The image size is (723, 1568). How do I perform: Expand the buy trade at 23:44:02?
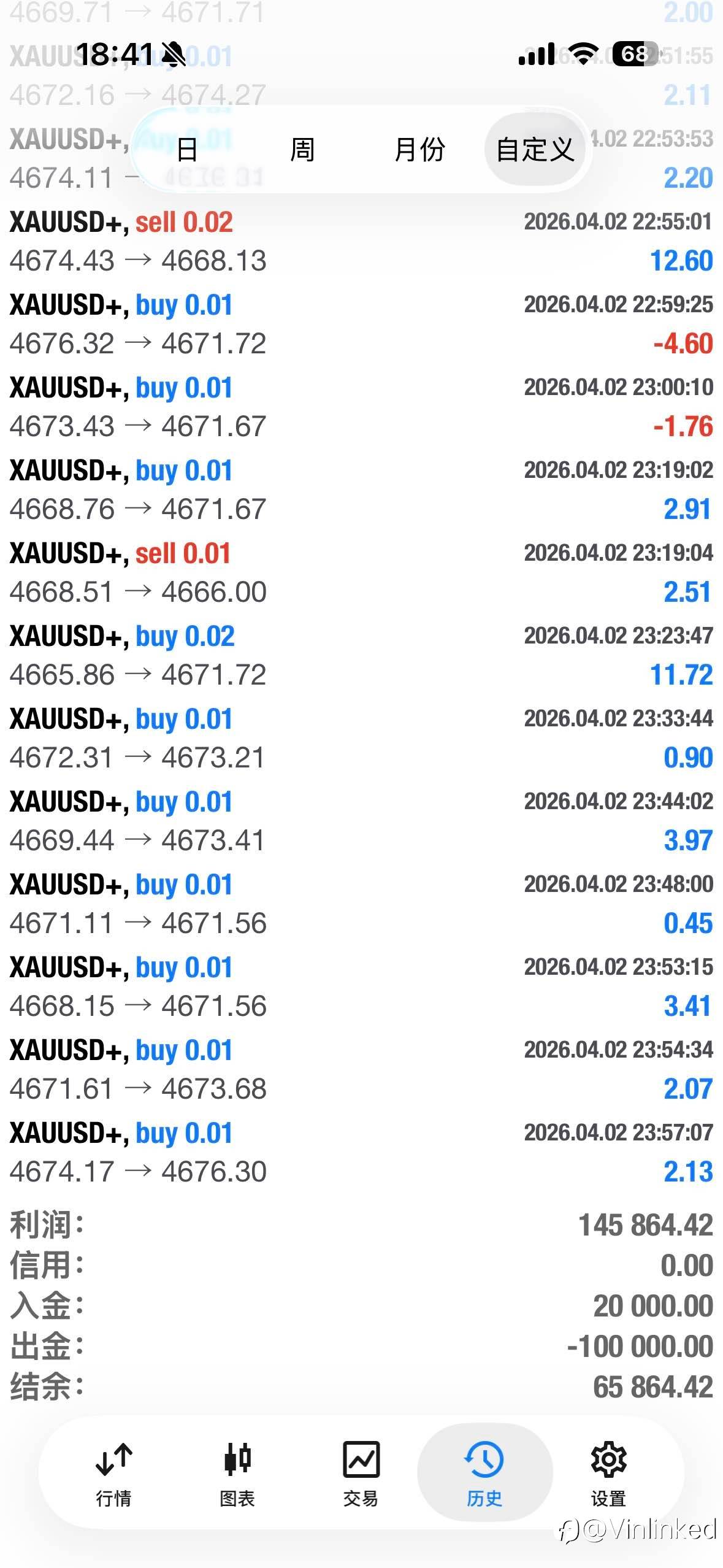pyautogui.click(x=361, y=821)
